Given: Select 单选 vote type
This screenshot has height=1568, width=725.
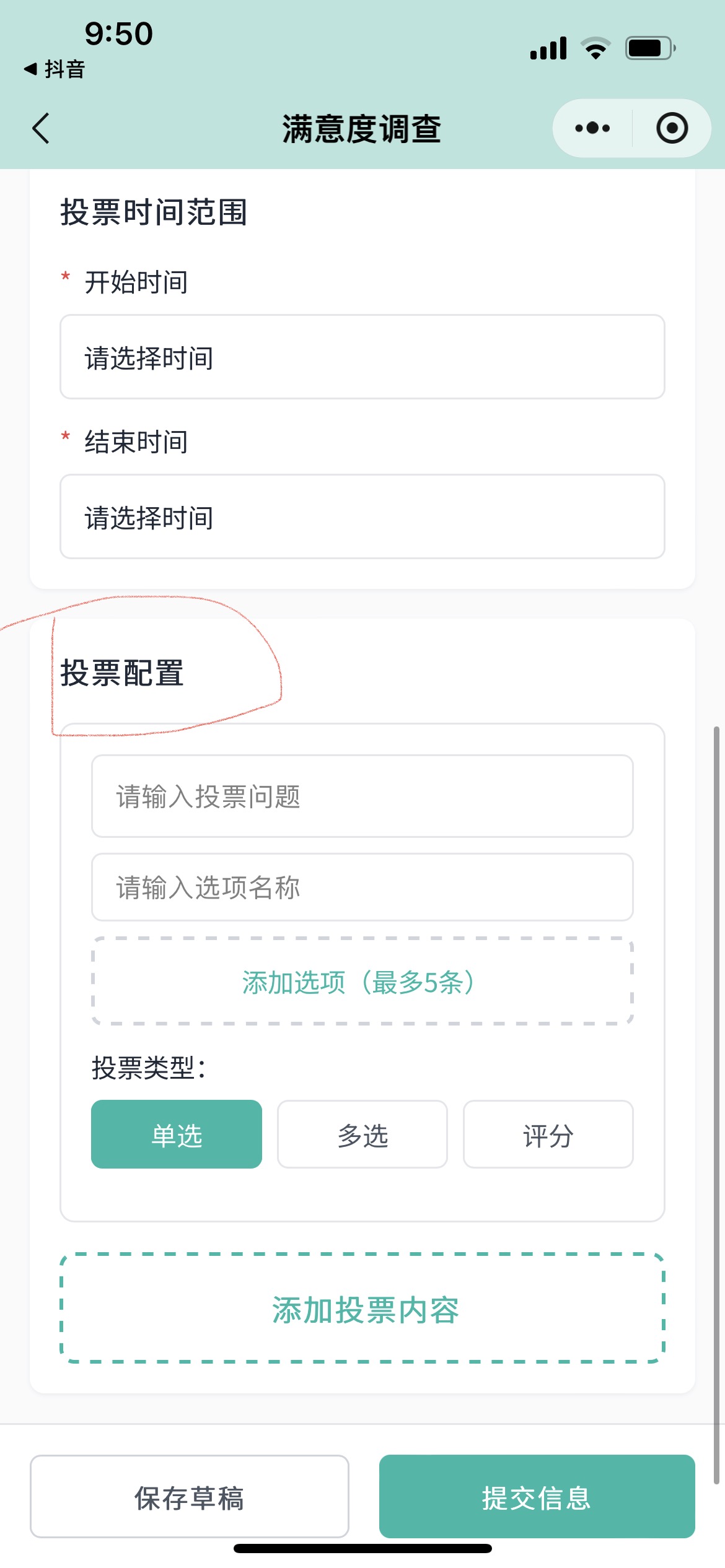Looking at the screenshot, I should pyautogui.click(x=177, y=1135).
